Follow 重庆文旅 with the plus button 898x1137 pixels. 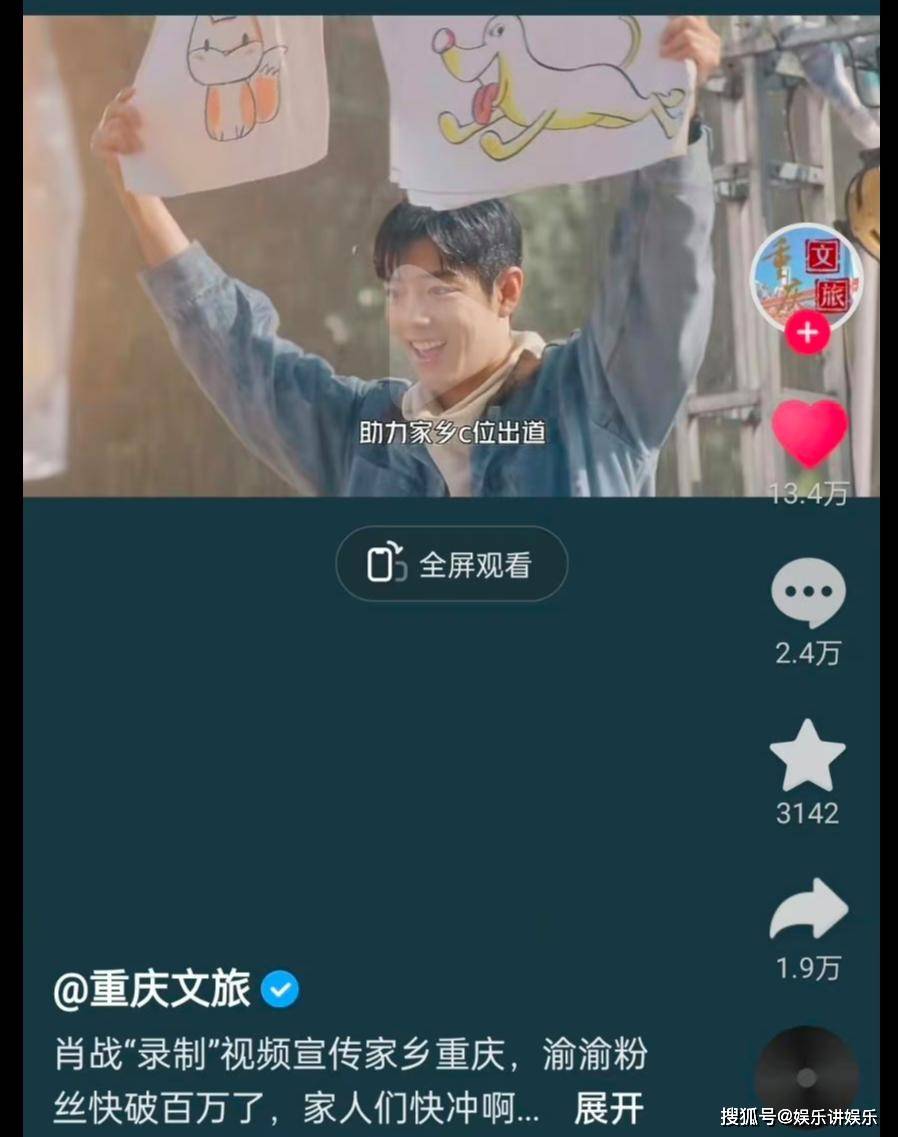click(807, 333)
